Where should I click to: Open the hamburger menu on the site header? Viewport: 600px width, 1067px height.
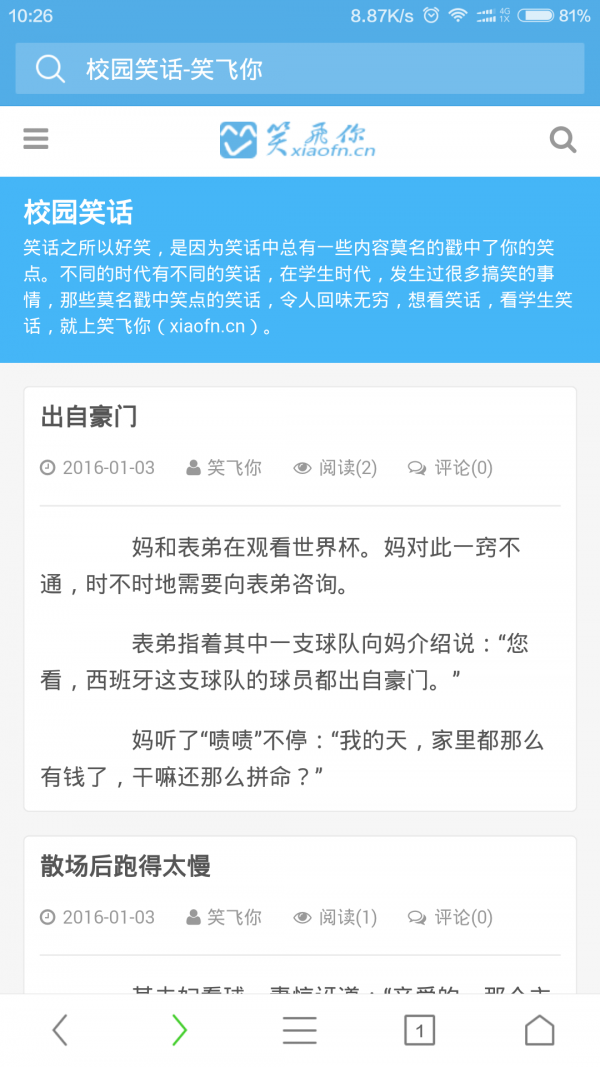[x=35, y=139]
